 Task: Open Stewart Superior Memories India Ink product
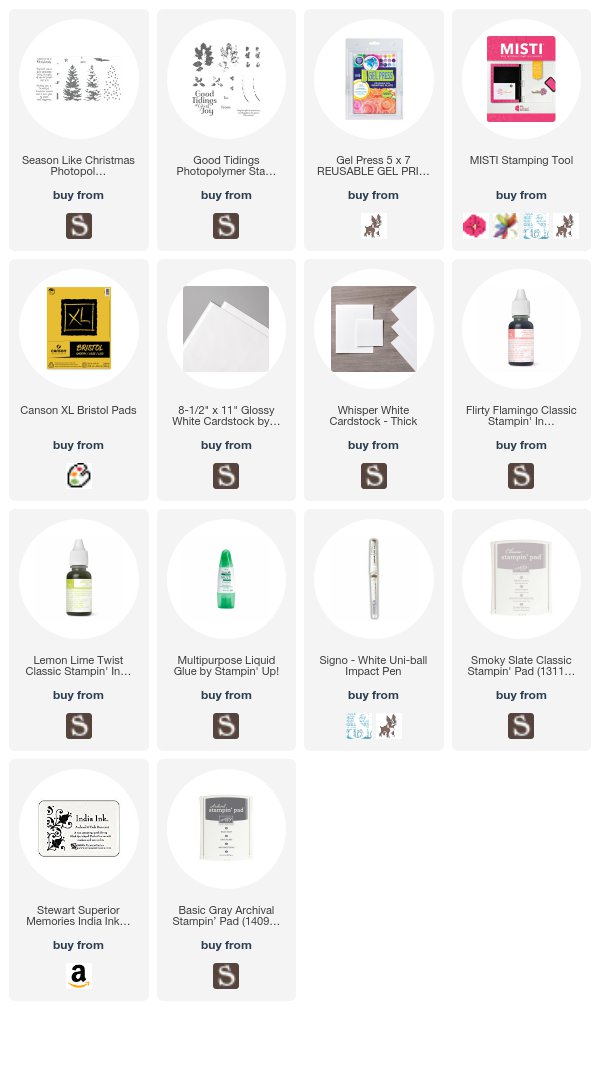pyautogui.click(x=79, y=916)
